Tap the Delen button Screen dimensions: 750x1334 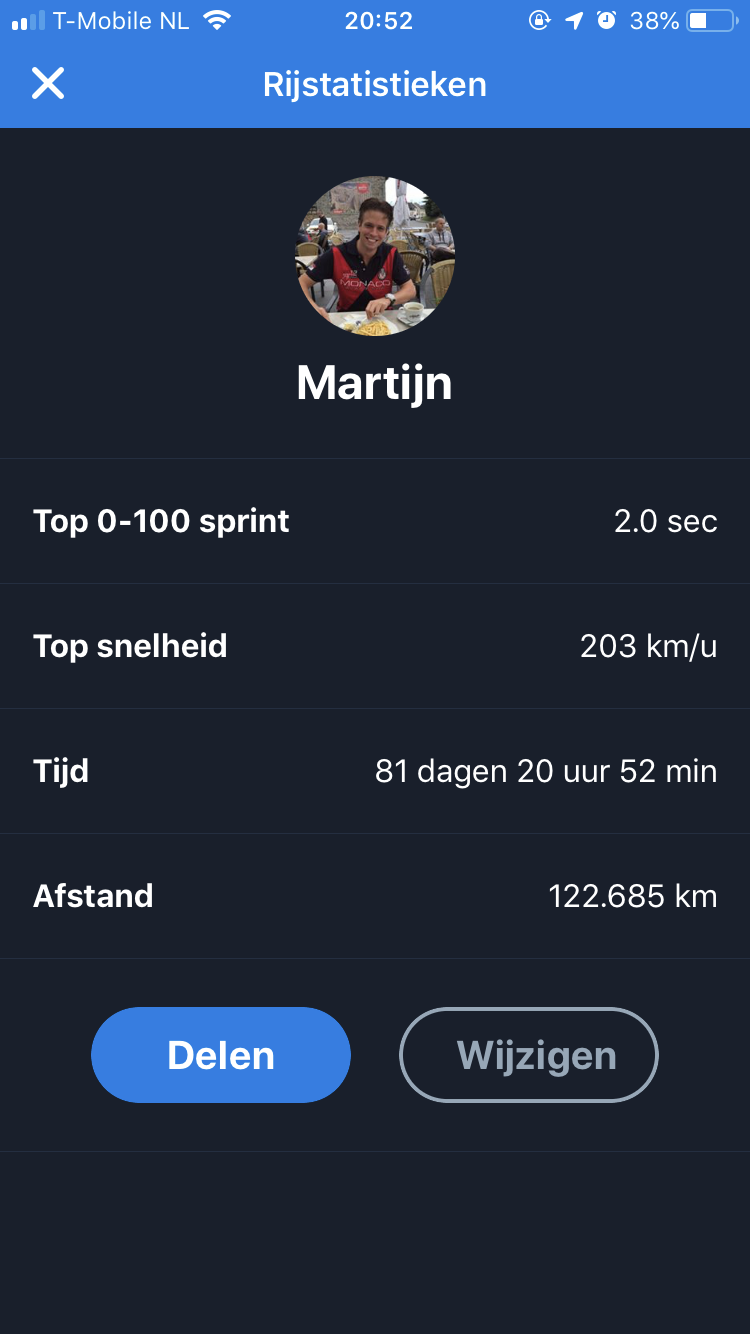pos(221,1055)
